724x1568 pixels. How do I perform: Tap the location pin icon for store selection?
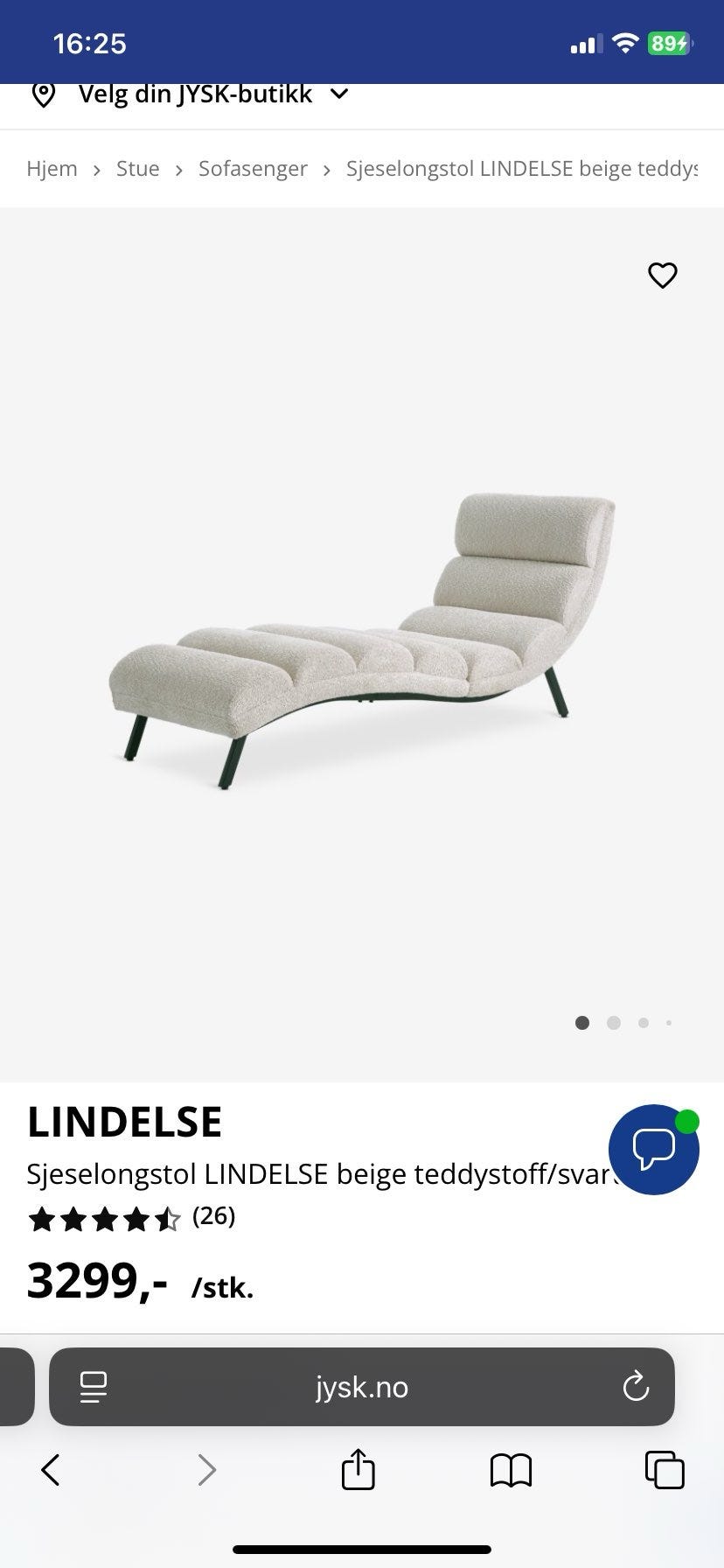coord(44,94)
